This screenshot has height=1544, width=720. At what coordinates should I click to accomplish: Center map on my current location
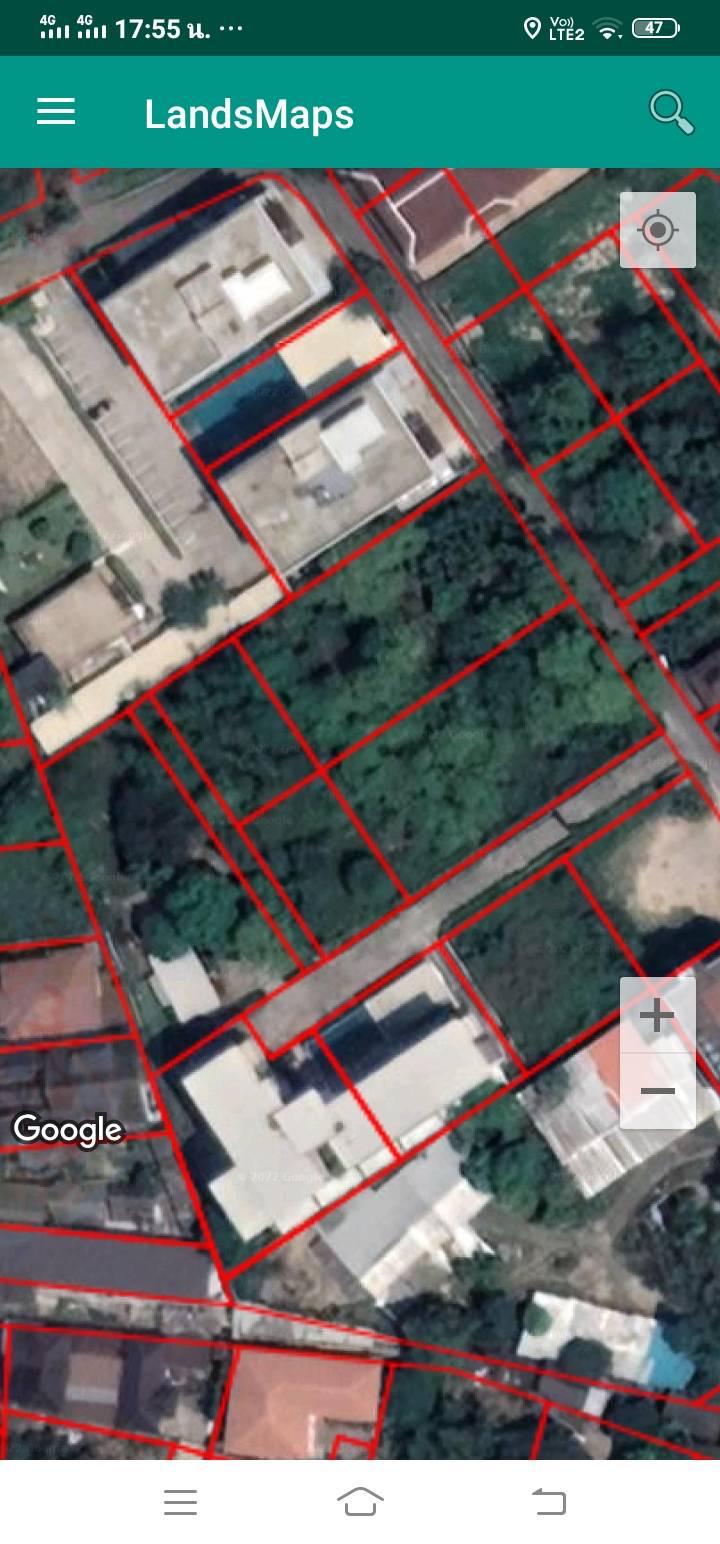(x=658, y=231)
